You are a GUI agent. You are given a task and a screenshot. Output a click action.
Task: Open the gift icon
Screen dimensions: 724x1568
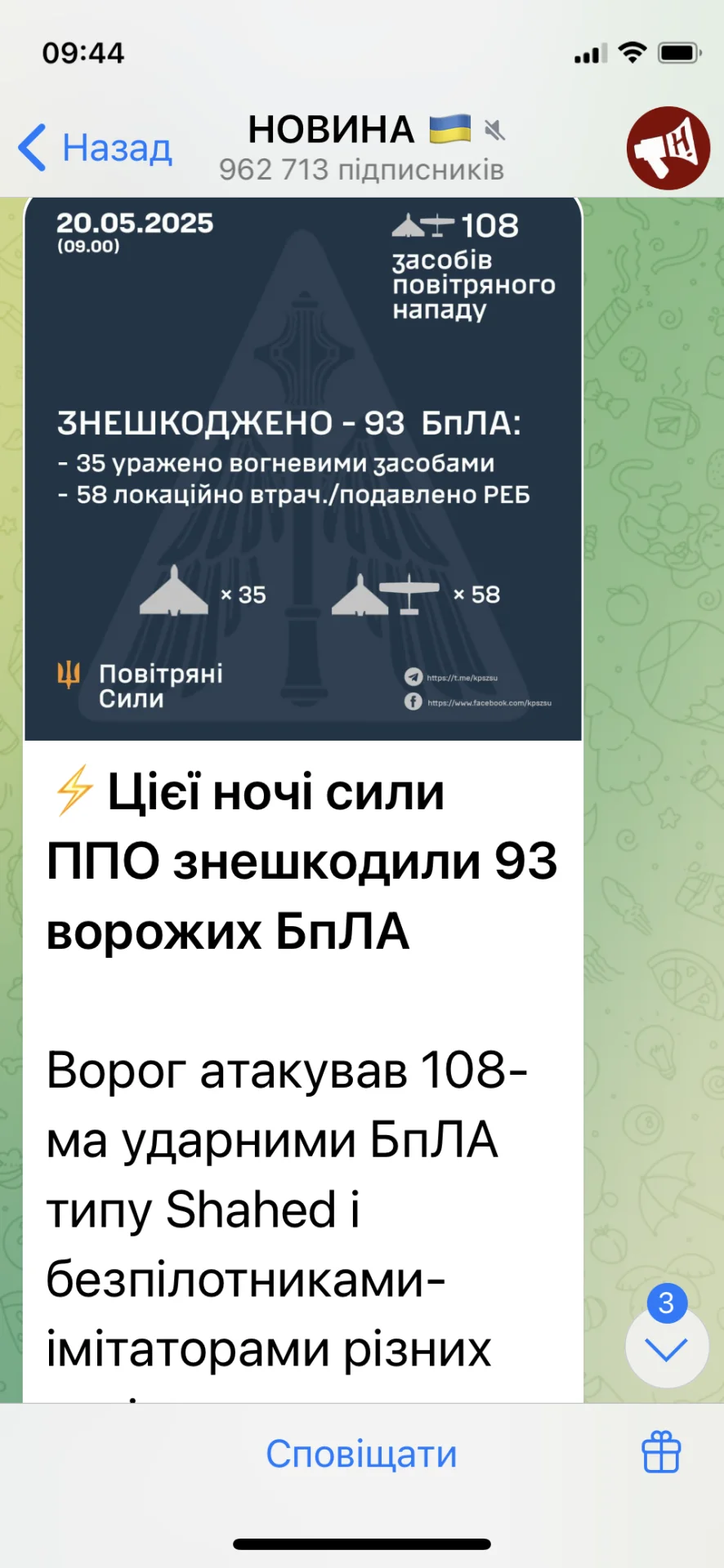pyautogui.click(x=660, y=1453)
